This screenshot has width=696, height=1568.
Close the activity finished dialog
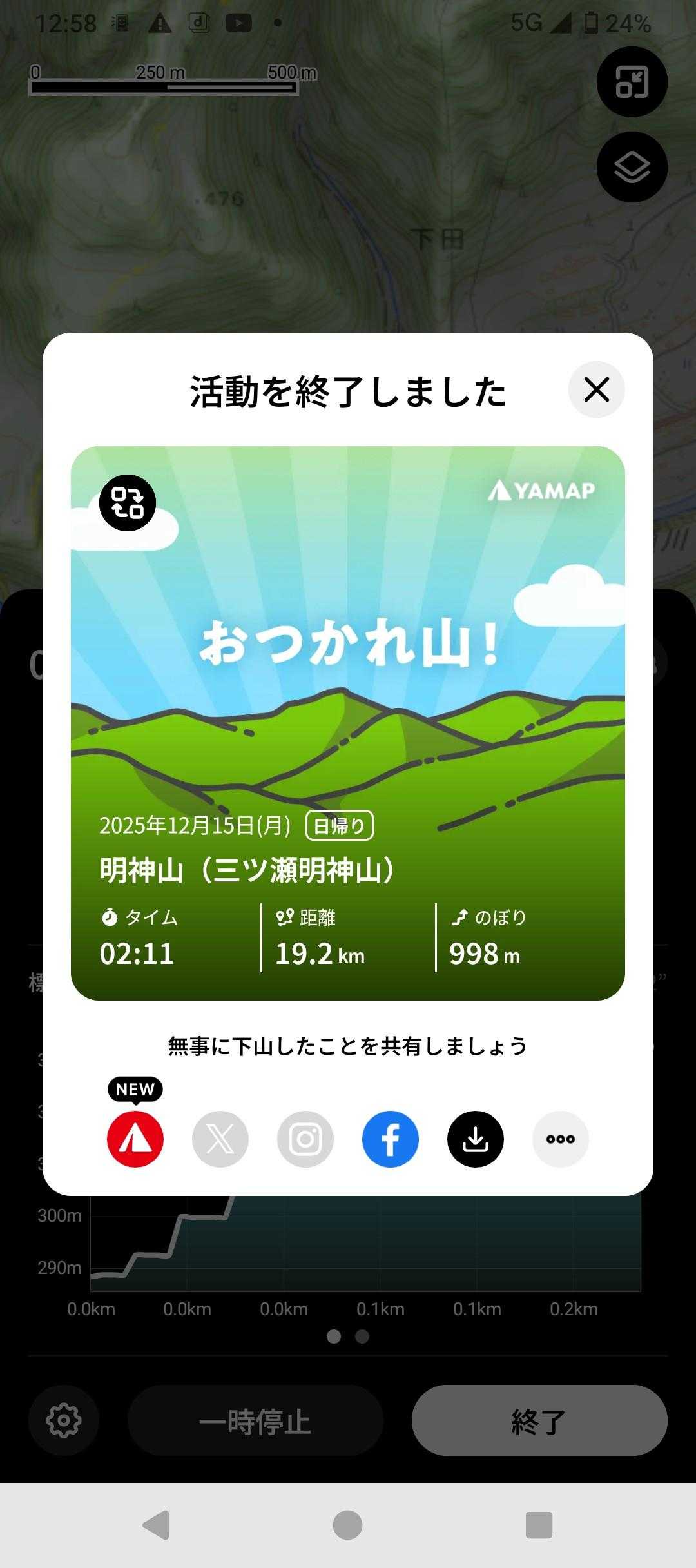coord(596,389)
